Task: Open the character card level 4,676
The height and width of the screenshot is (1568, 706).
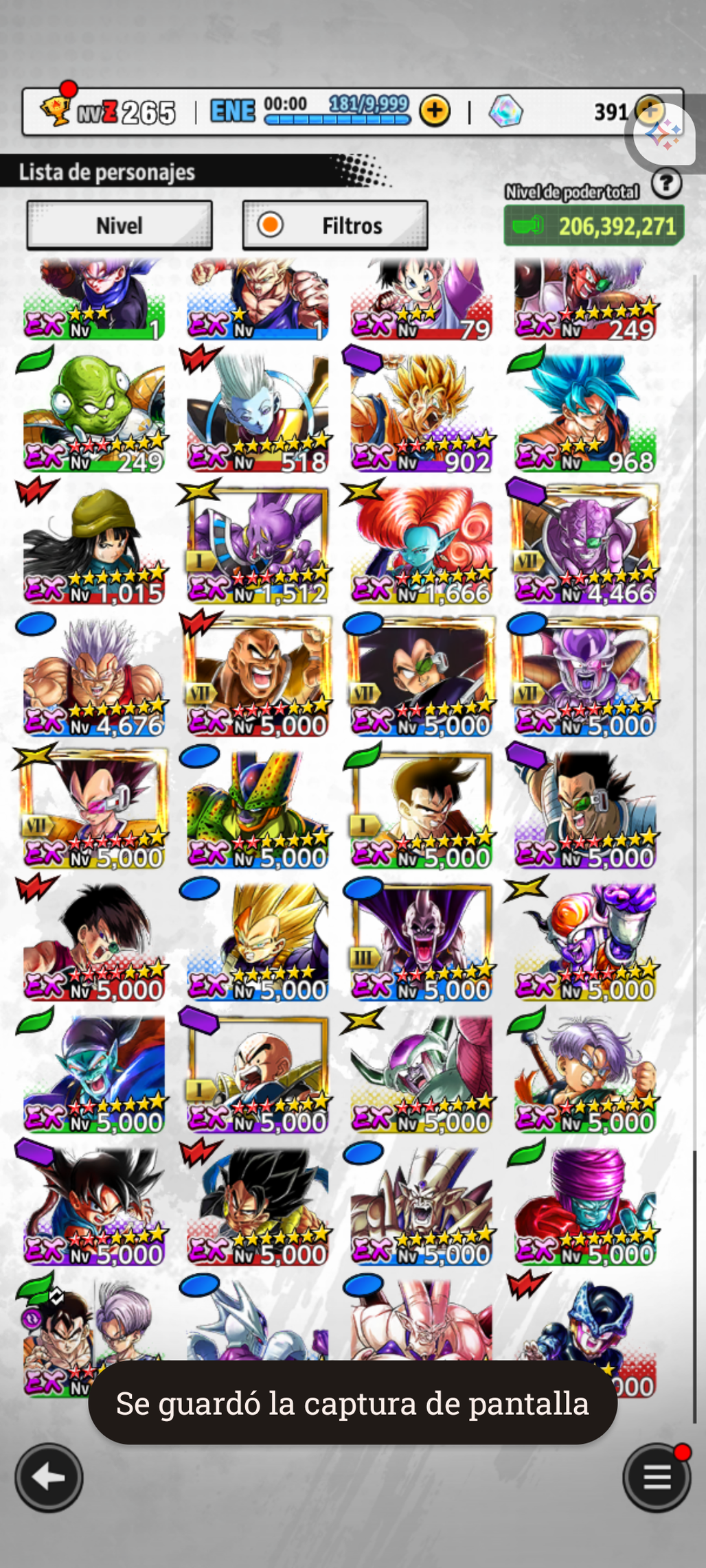Action: 94,676
